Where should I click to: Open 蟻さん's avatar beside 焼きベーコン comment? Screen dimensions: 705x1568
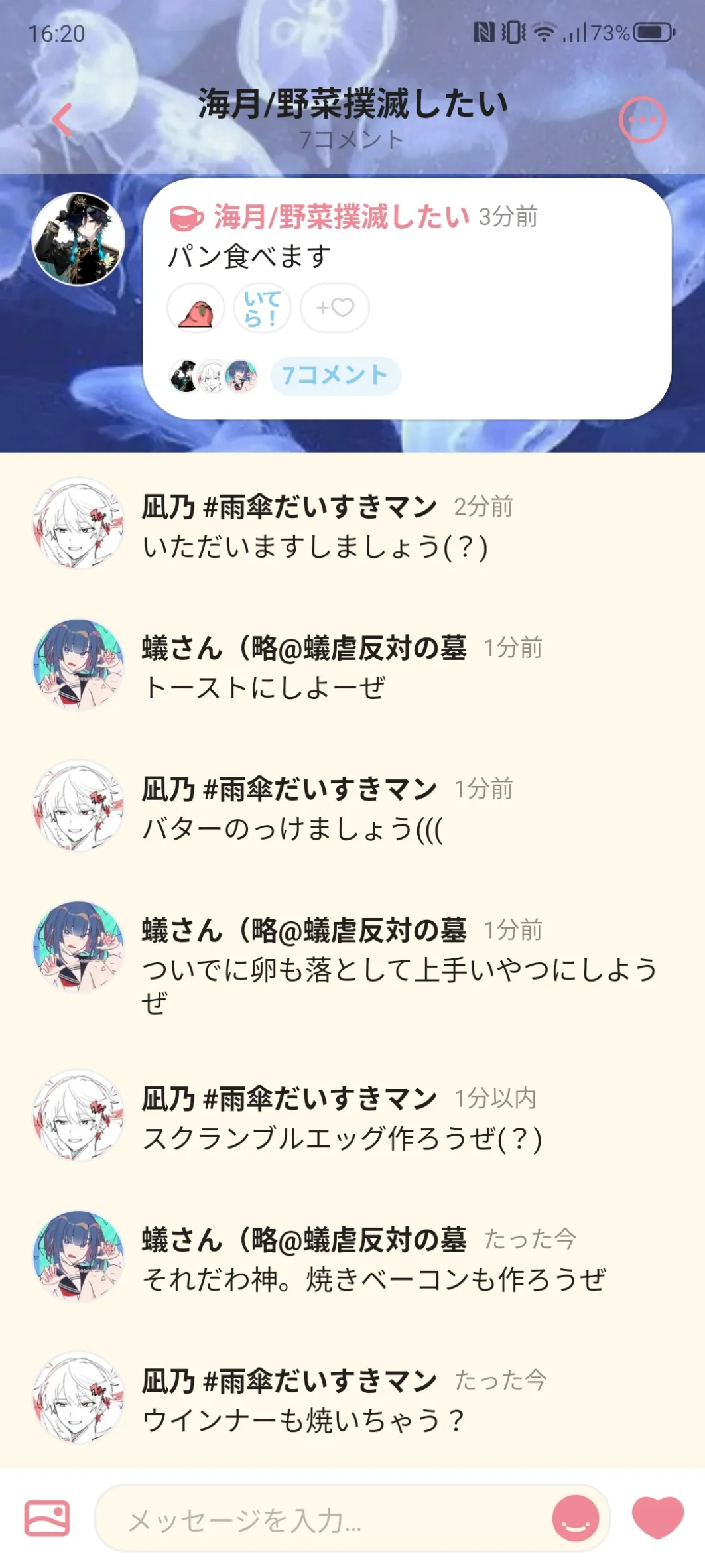pos(78,1256)
